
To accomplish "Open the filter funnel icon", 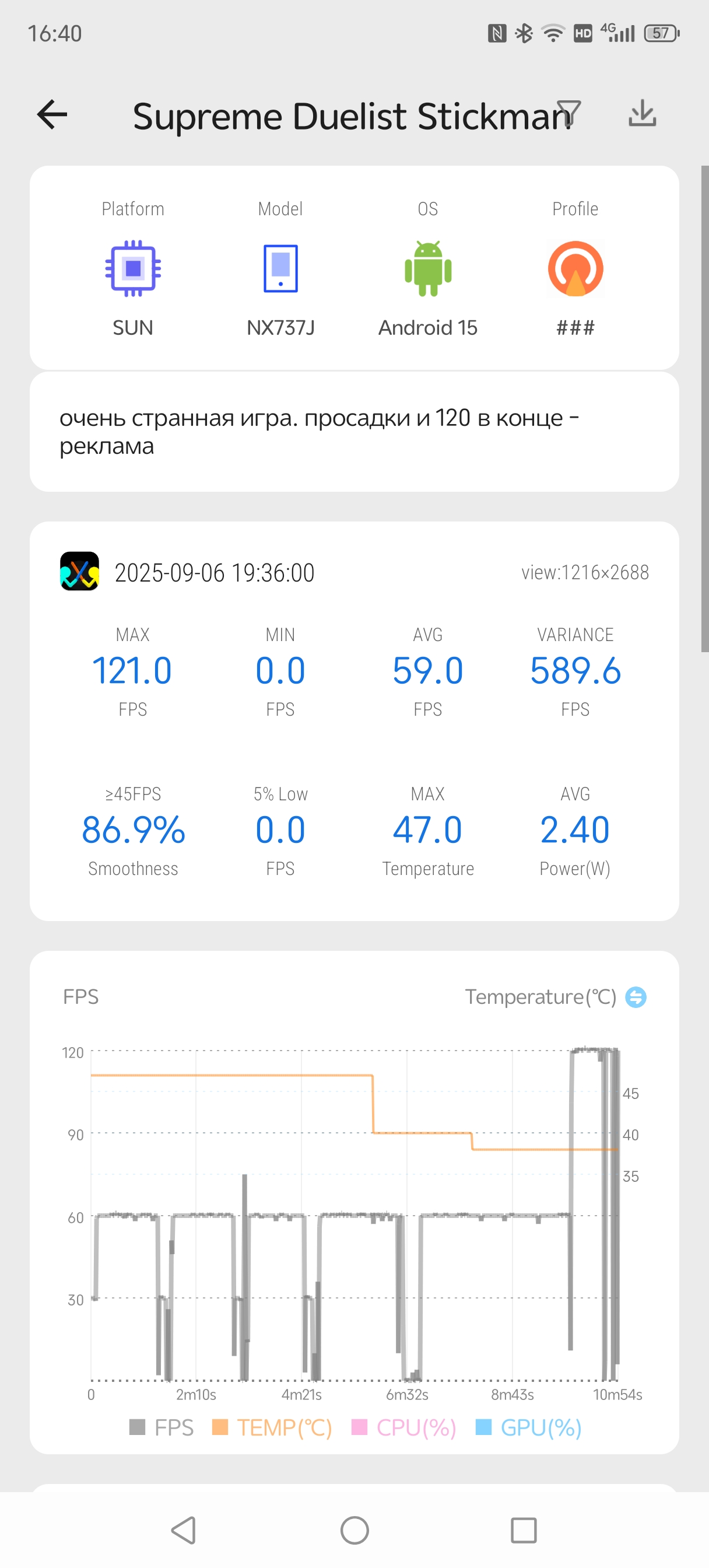I will [x=569, y=113].
